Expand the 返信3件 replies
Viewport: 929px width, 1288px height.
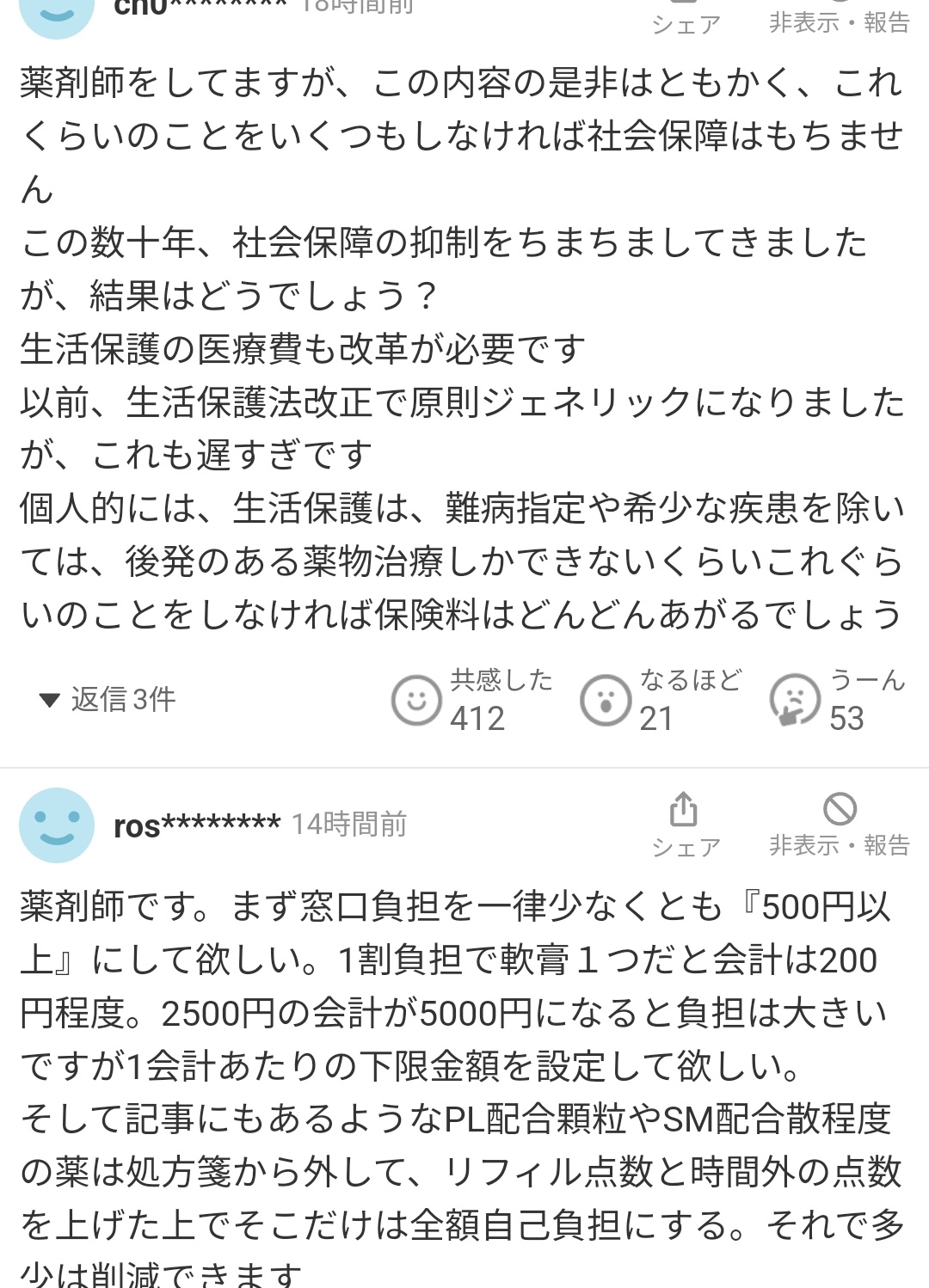[108, 699]
